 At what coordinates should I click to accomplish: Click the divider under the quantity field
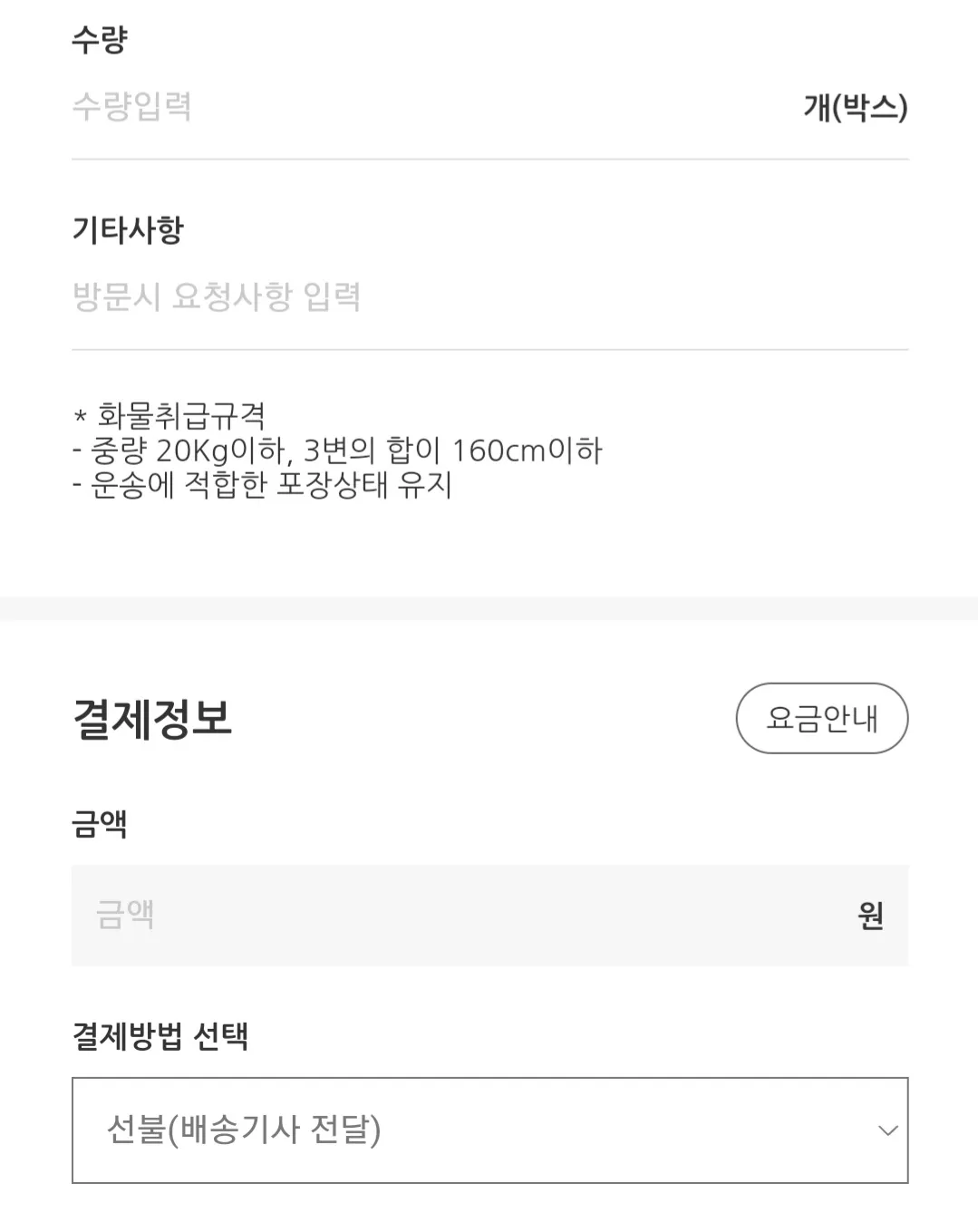click(x=489, y=160)
